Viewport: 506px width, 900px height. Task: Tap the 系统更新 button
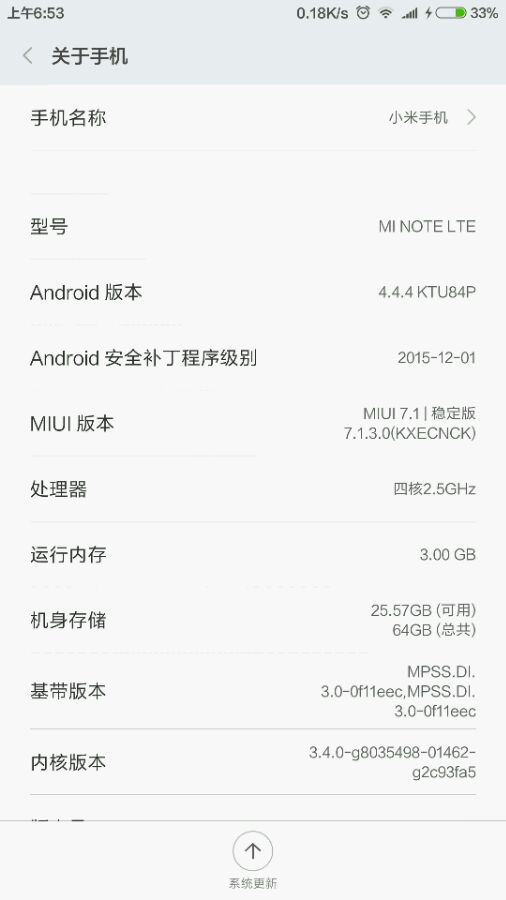click(252, 859)
